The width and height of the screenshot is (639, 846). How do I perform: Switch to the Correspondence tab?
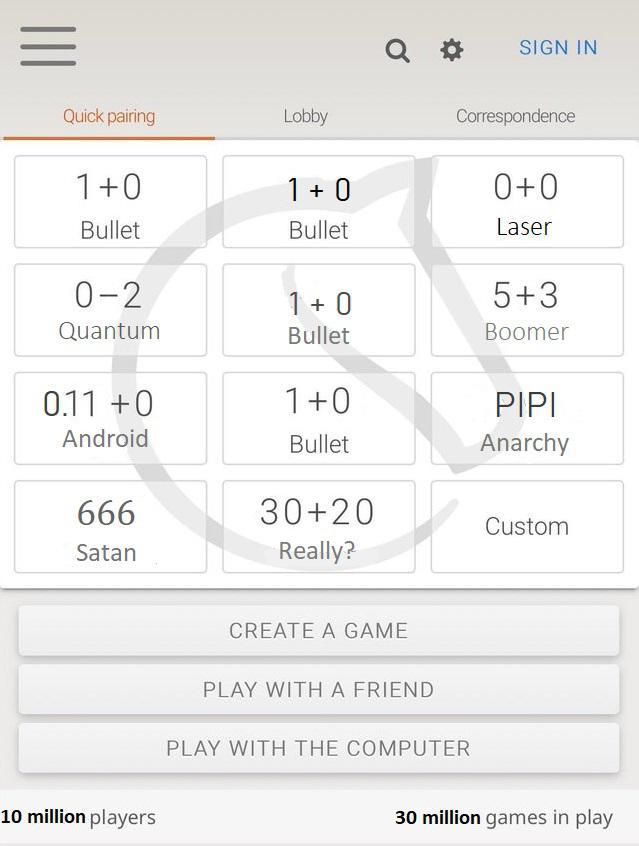click(515, 116)
